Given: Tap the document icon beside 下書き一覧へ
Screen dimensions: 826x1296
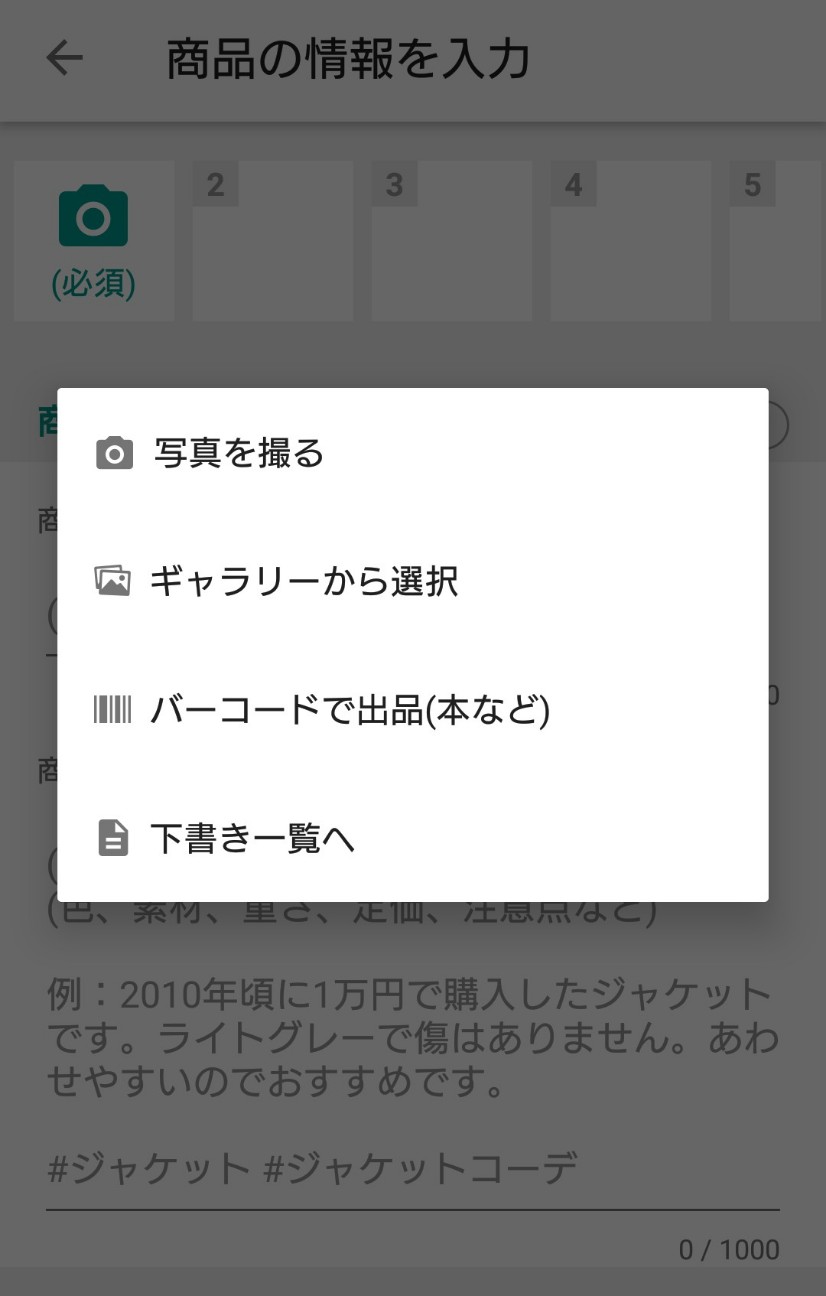Looking at the screenshot, I should tap(115, 838).
